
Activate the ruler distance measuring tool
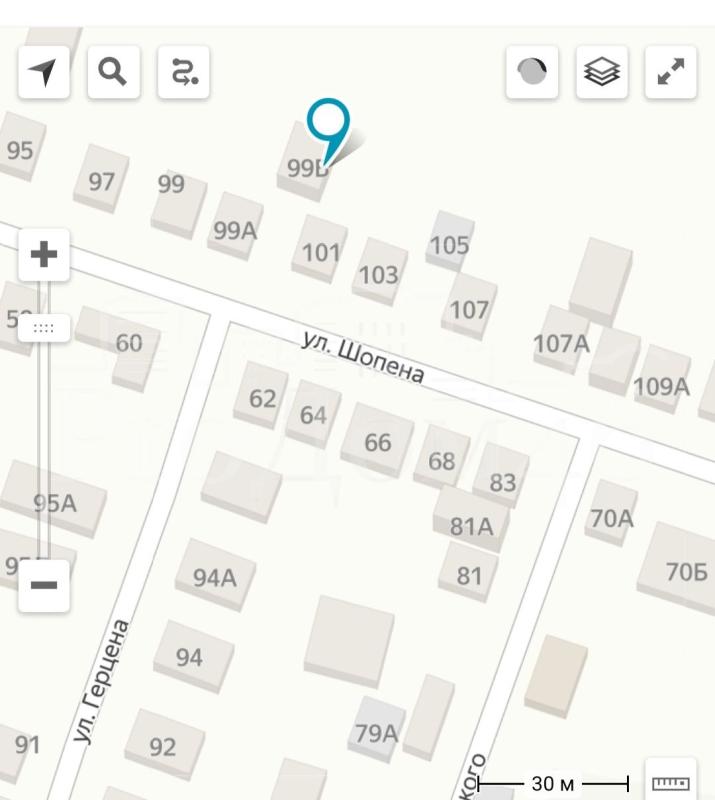point(671,780)
